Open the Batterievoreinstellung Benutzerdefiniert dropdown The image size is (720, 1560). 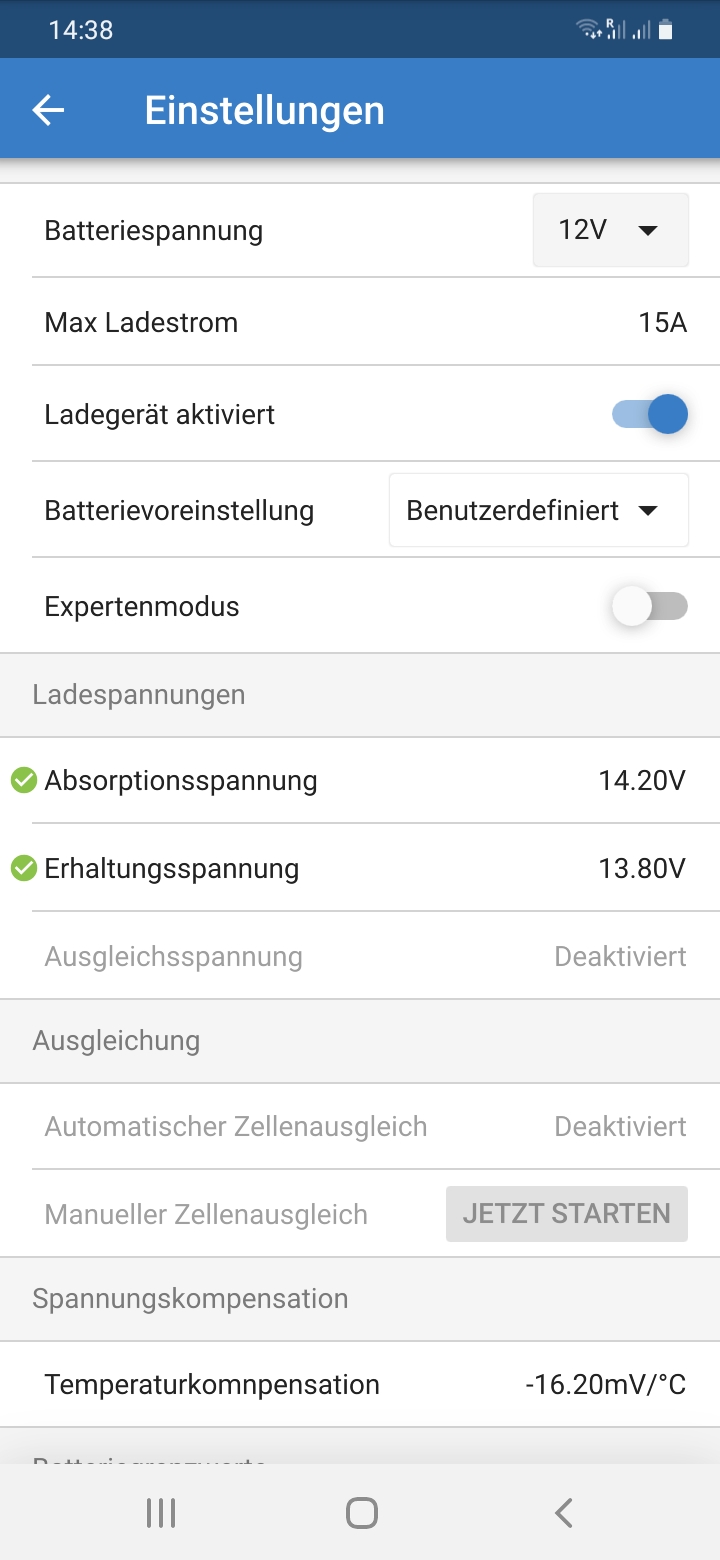coord(538,510)
